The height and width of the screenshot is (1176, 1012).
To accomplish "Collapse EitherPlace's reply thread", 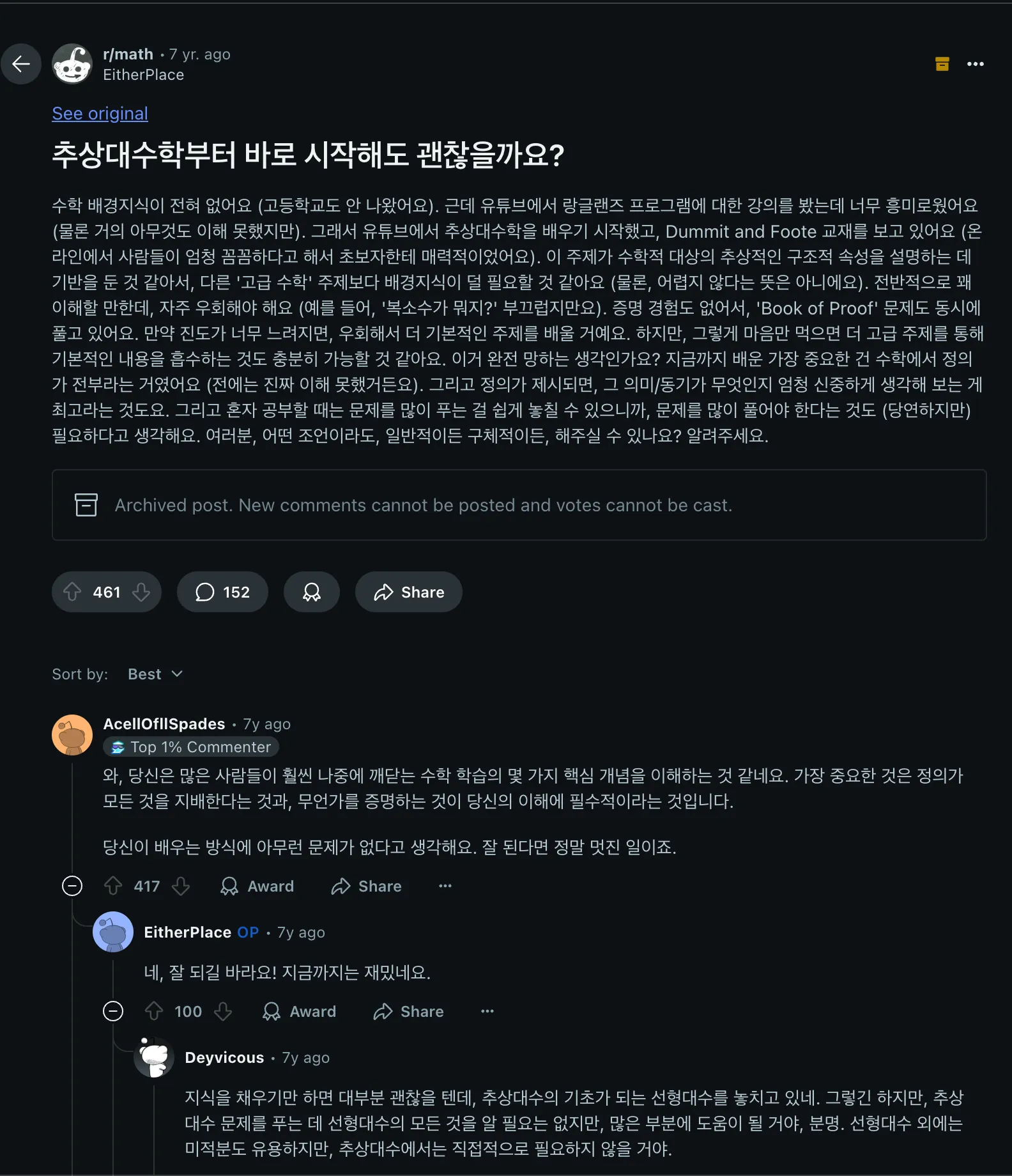I will point(113,1011).
